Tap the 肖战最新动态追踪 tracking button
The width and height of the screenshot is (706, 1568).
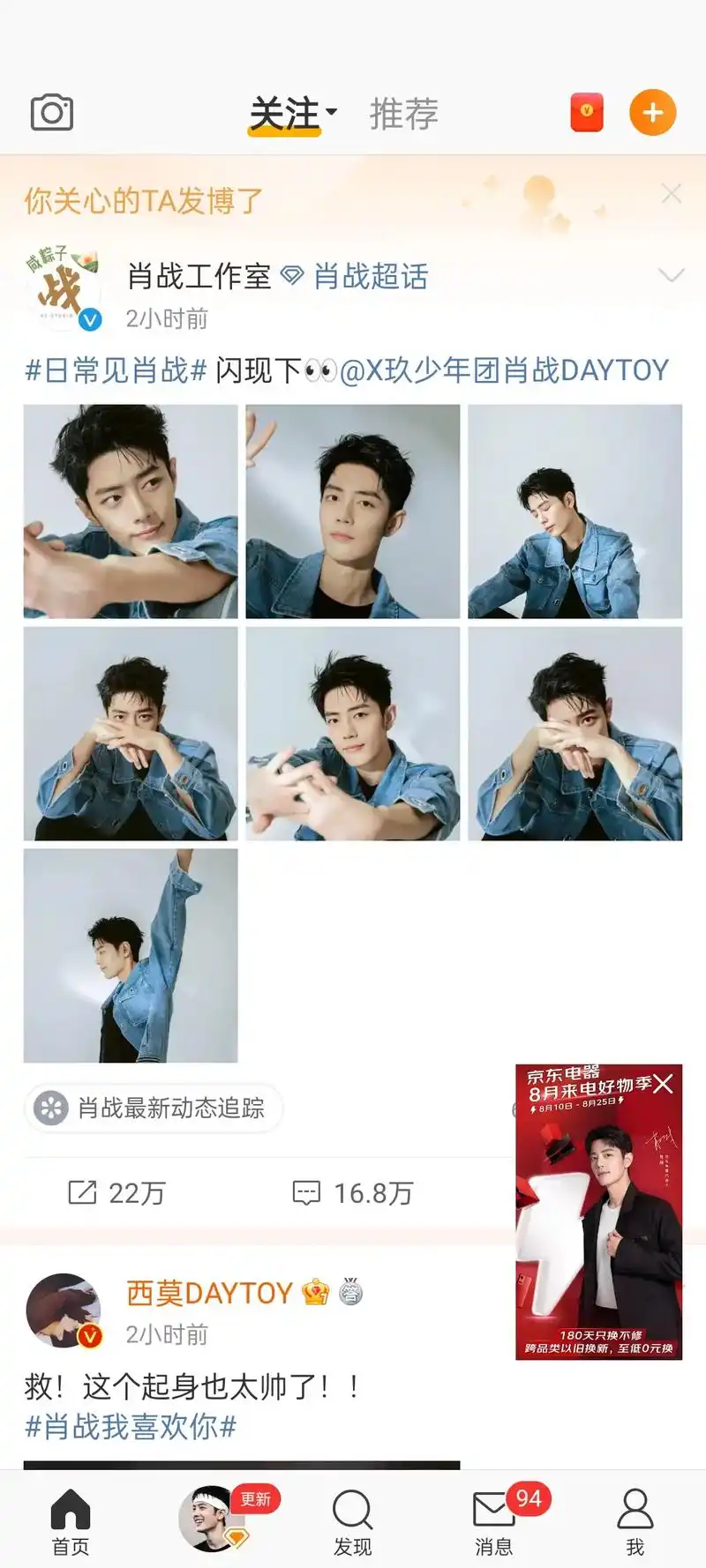[154, 1109]
